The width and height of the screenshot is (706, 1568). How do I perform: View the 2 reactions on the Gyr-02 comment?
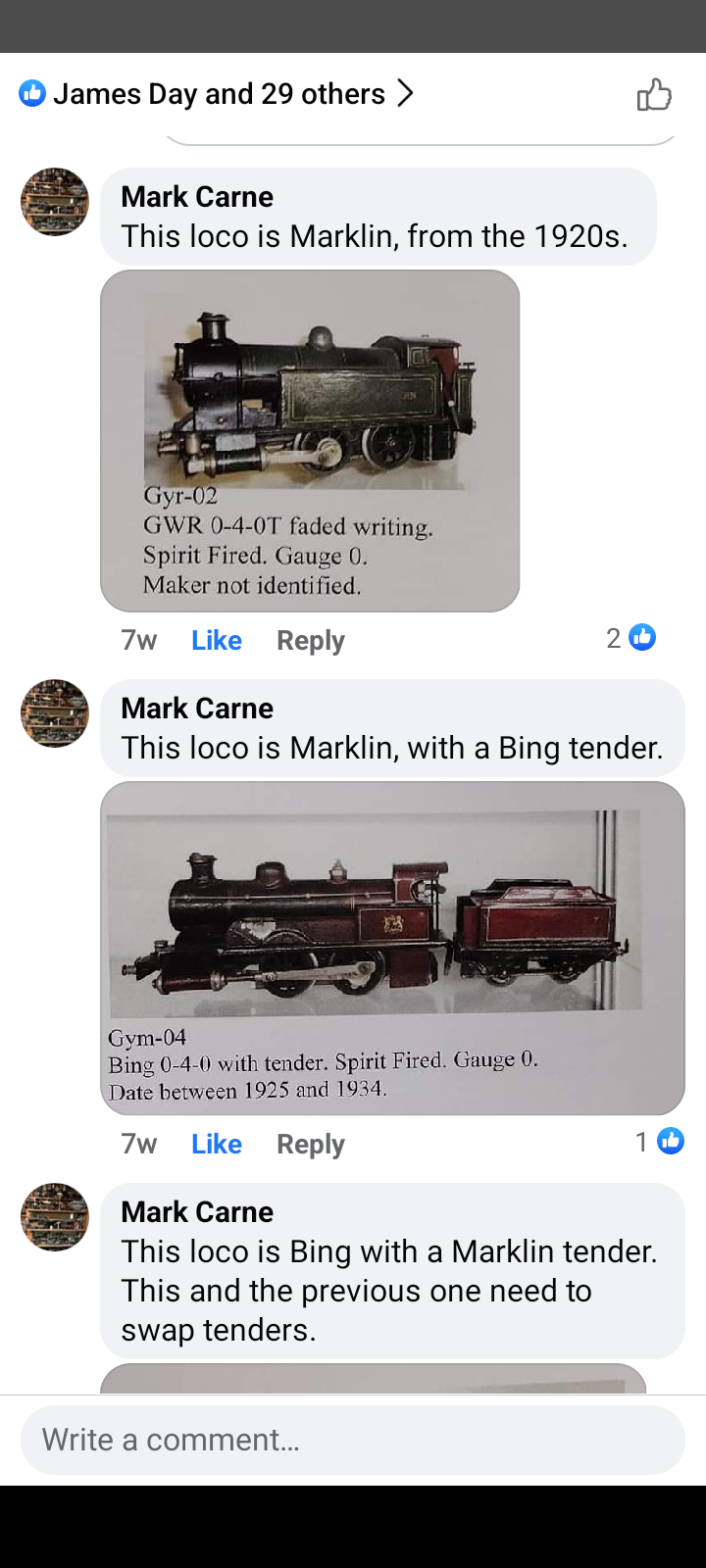click(630, 638)
